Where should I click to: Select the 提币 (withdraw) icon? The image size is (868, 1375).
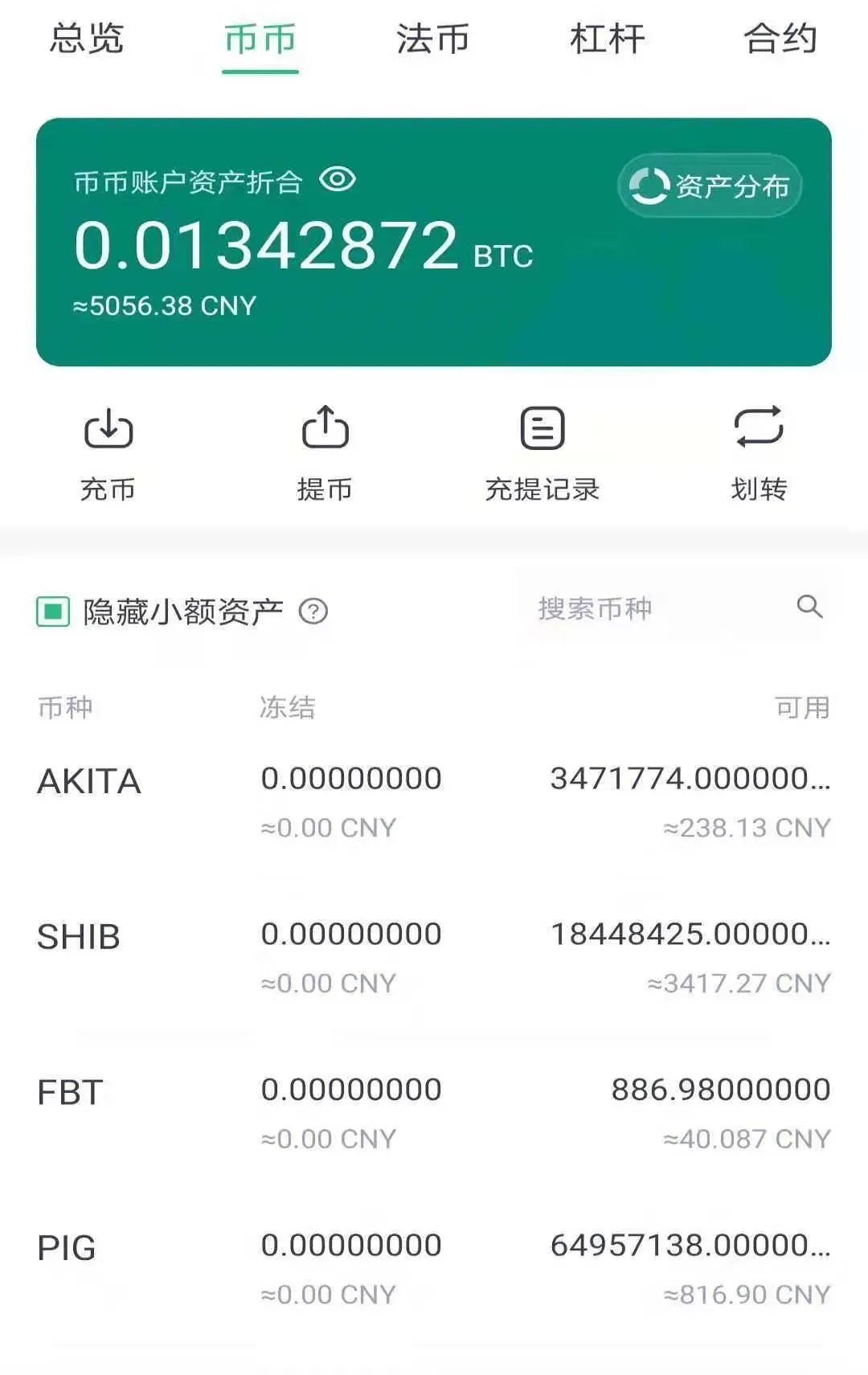(x=325, y=428)
